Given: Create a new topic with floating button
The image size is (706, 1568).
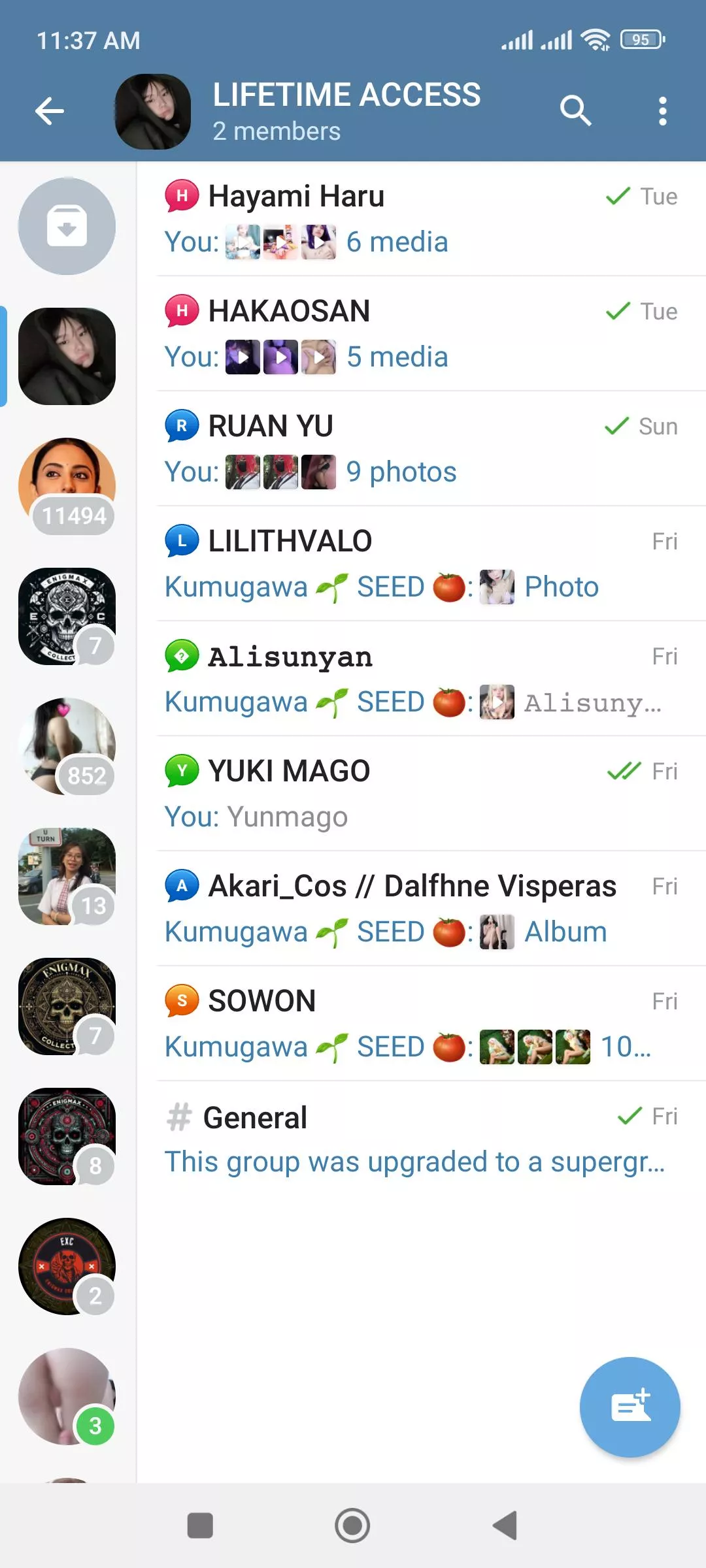Looking at the screenshot, I should click(x=630, y=1407).
